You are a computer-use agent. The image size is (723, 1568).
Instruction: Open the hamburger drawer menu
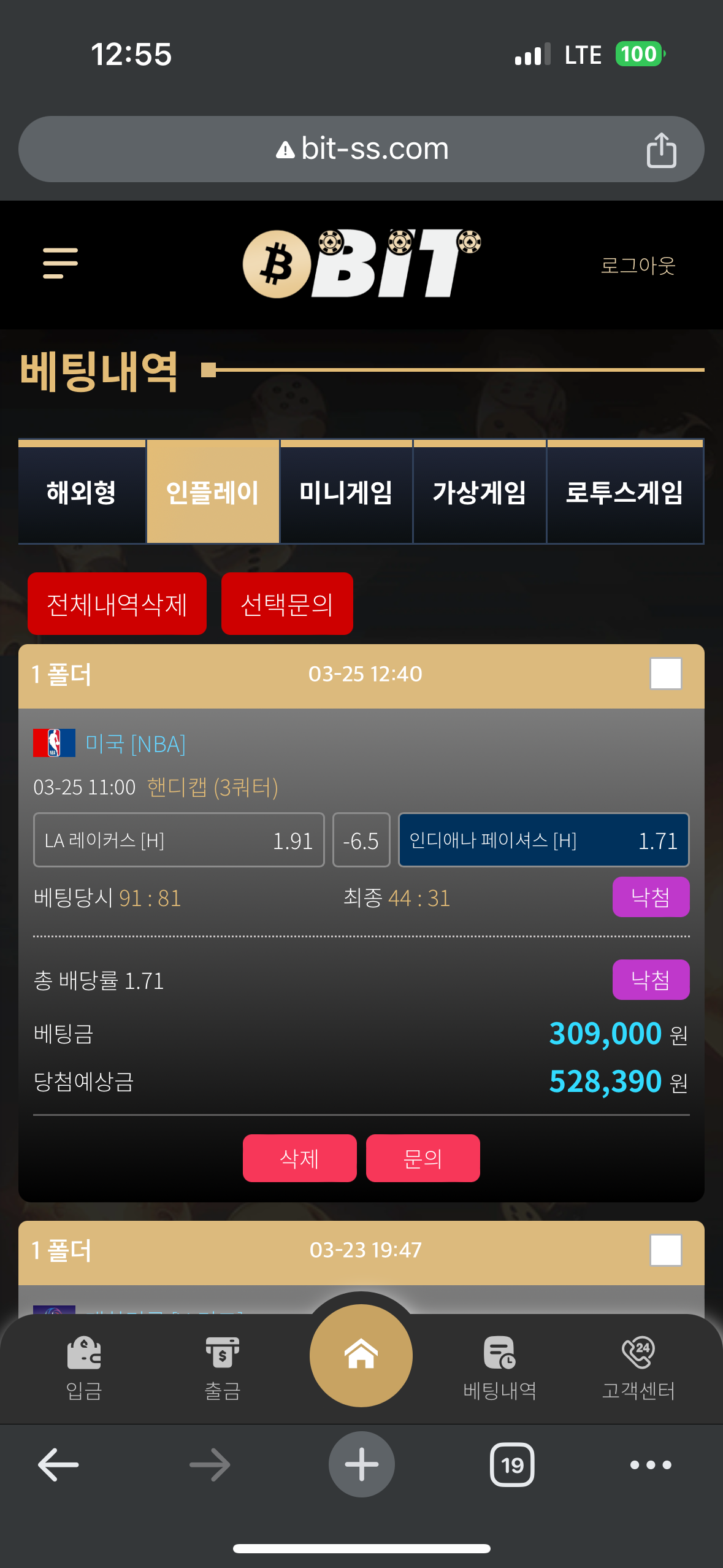[x=60, y=263]
